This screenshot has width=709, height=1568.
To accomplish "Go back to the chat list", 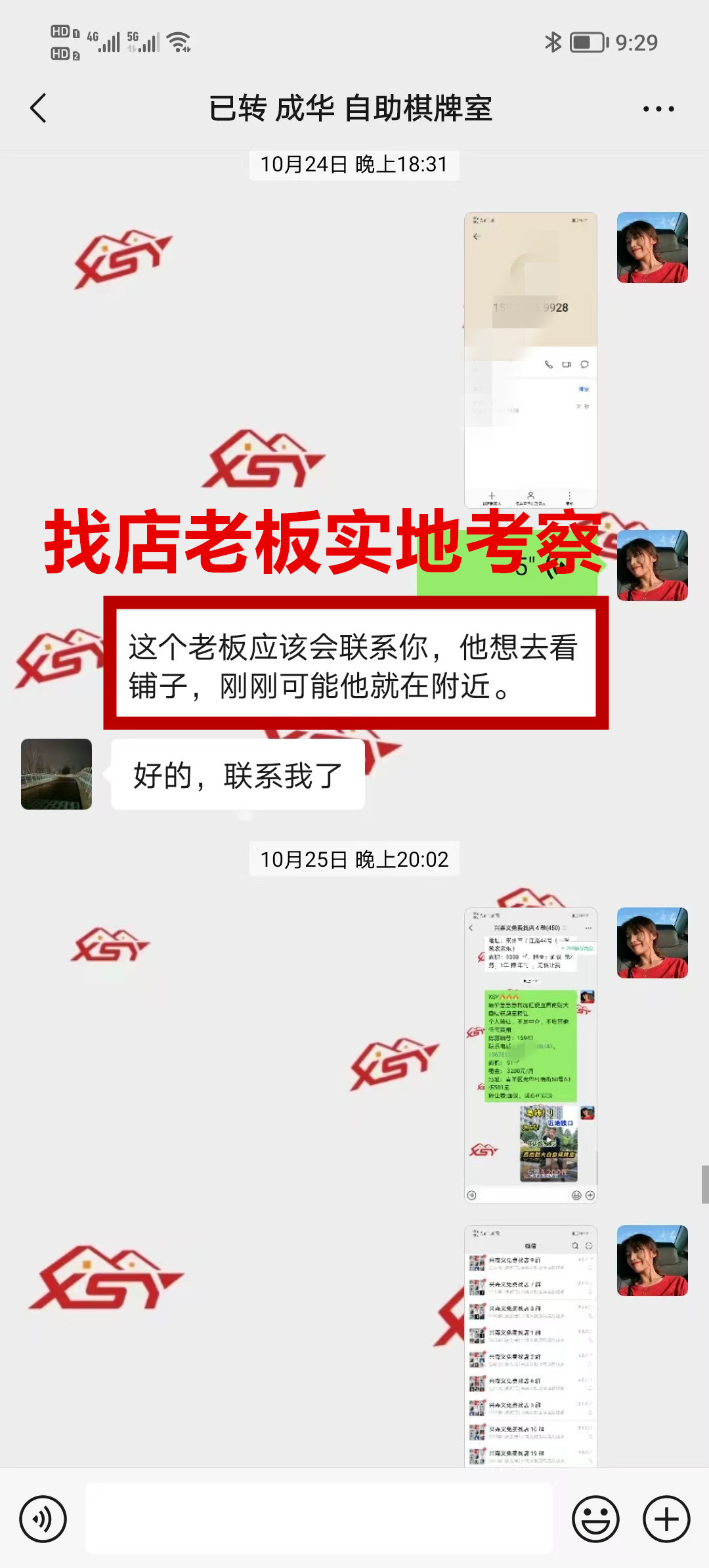I will point(38,108).
